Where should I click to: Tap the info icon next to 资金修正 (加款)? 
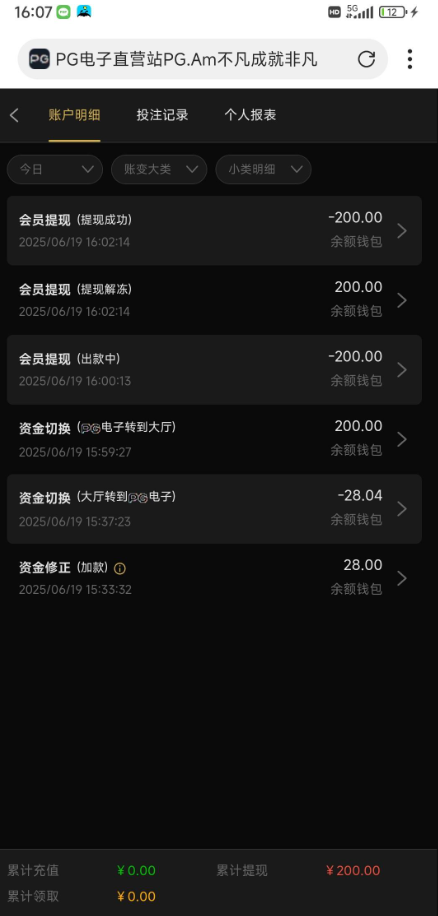120,568
